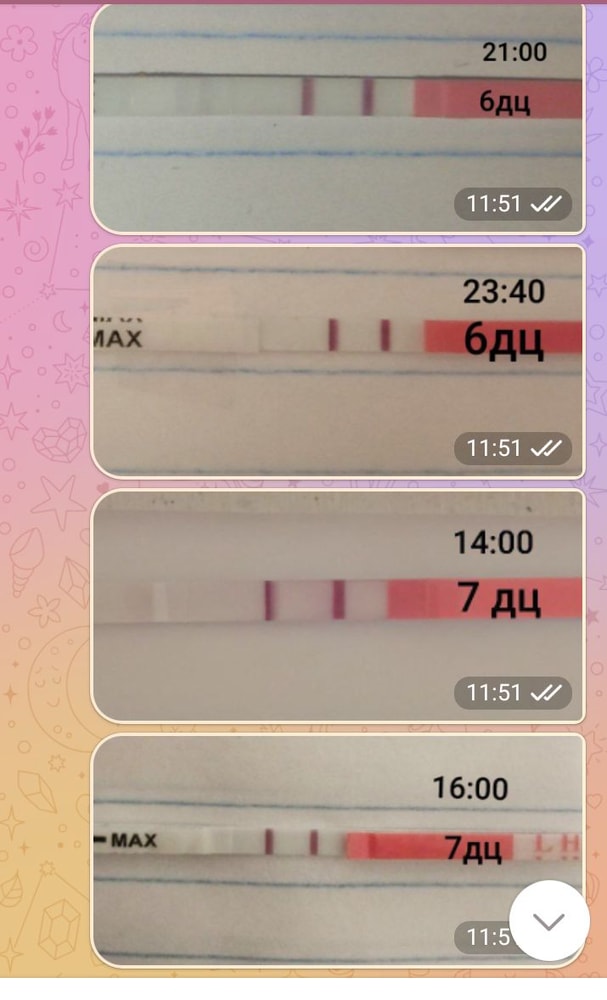The height and width of the screenshot is (1000, 607).
Task: Jump to the latest messages
Action: pyautogui.click(x=549, y=921)
